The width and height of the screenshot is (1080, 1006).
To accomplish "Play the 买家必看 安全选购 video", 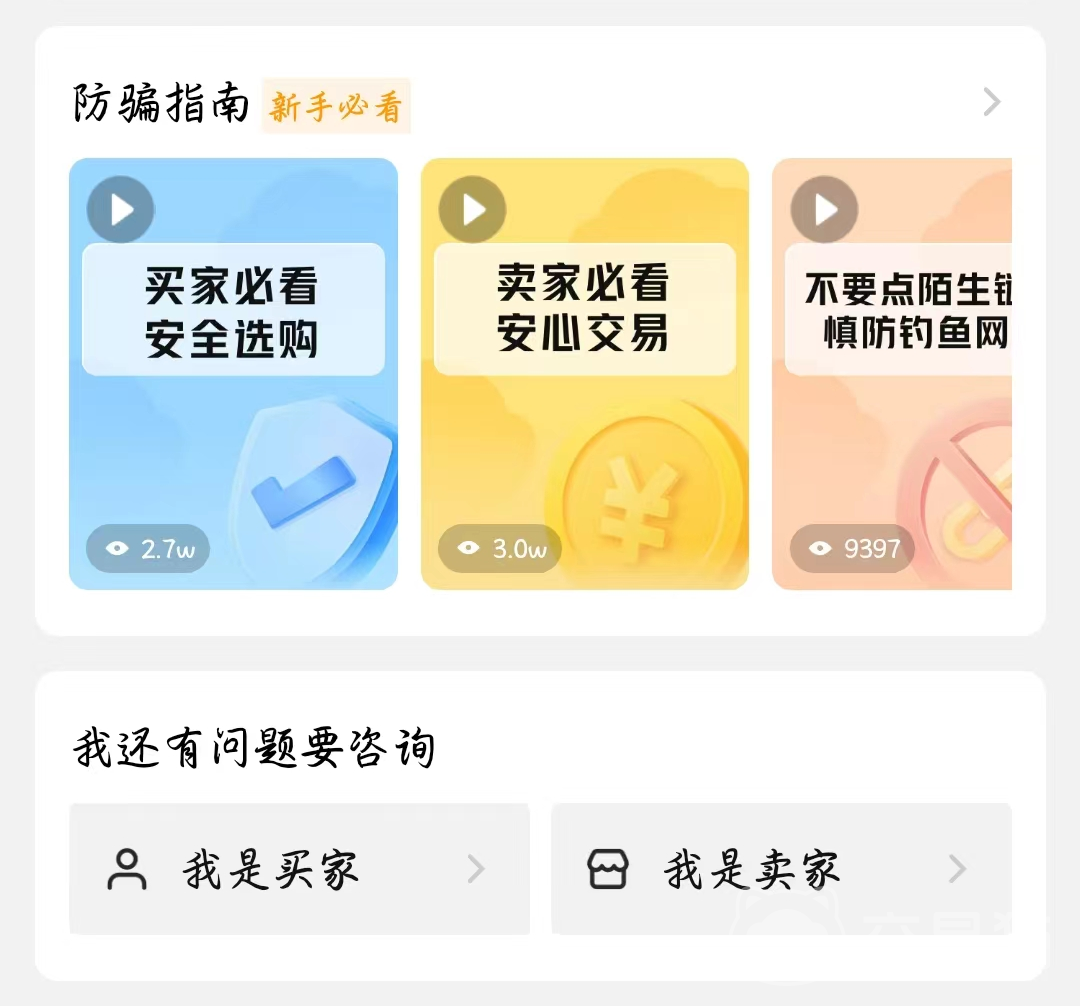I will tap(233, 373).
